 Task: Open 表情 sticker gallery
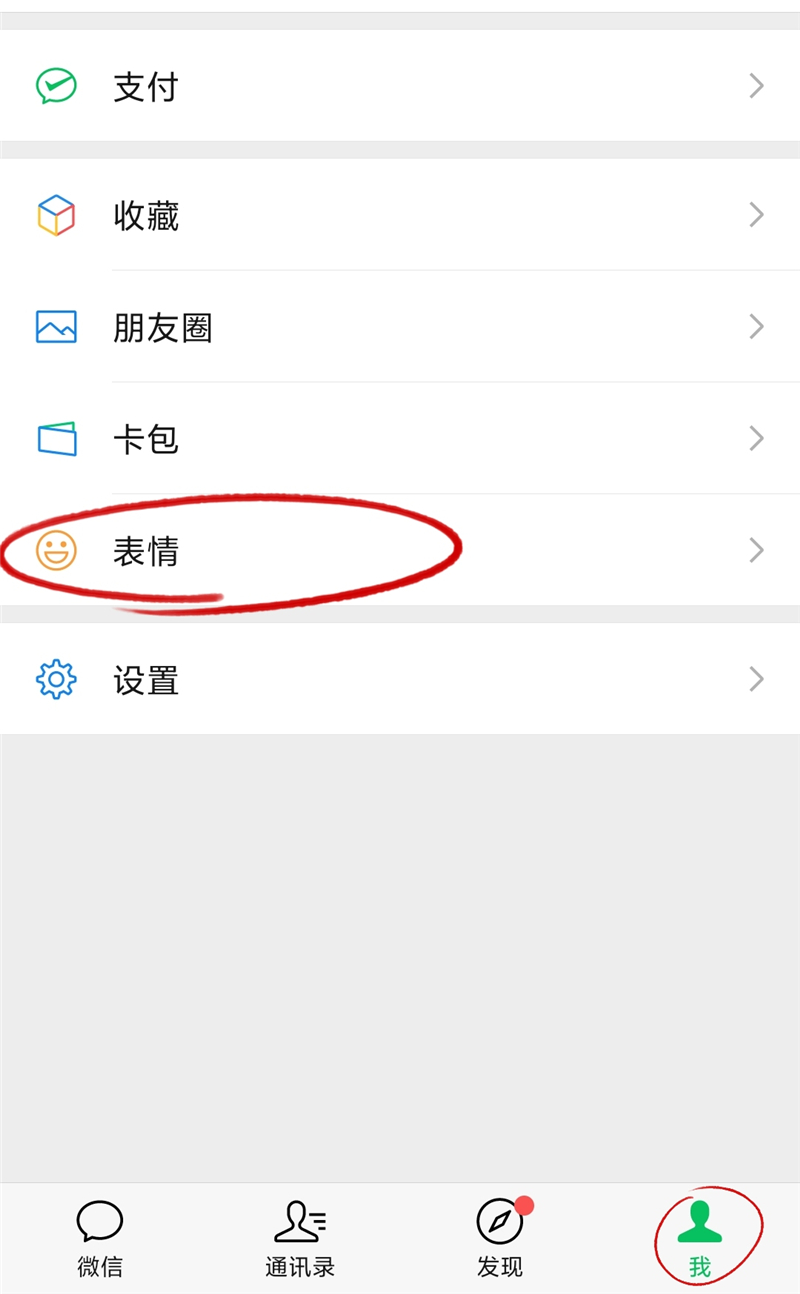[400, 550]
